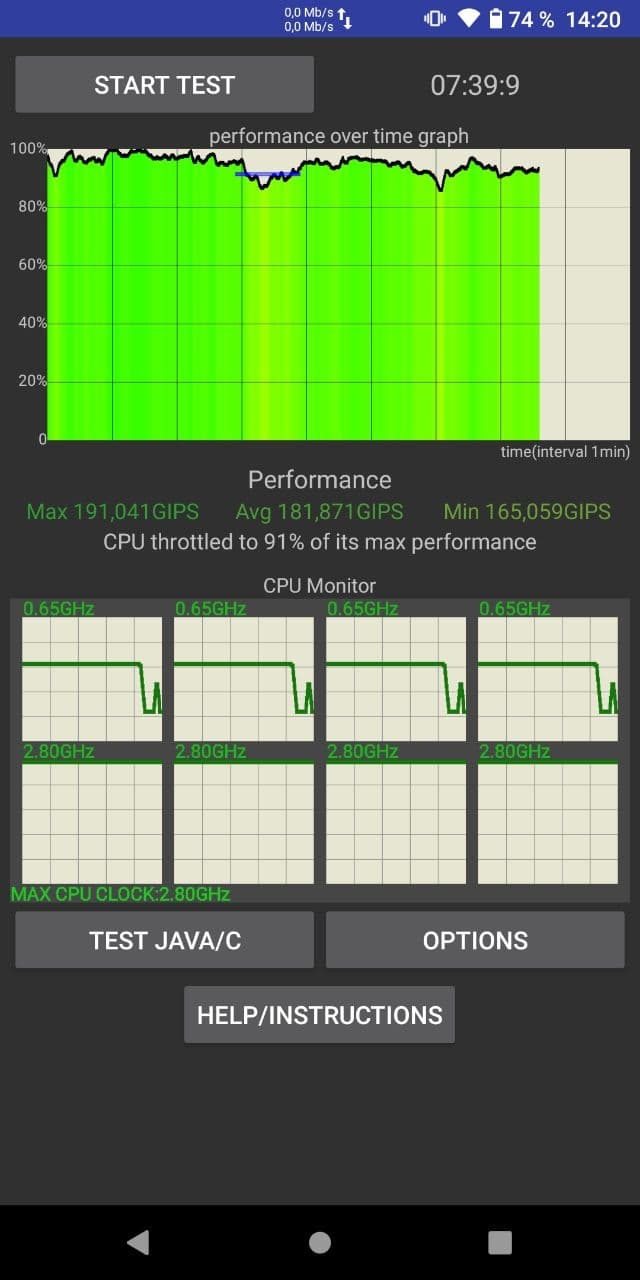Go back using the navigation bar

138,1242
